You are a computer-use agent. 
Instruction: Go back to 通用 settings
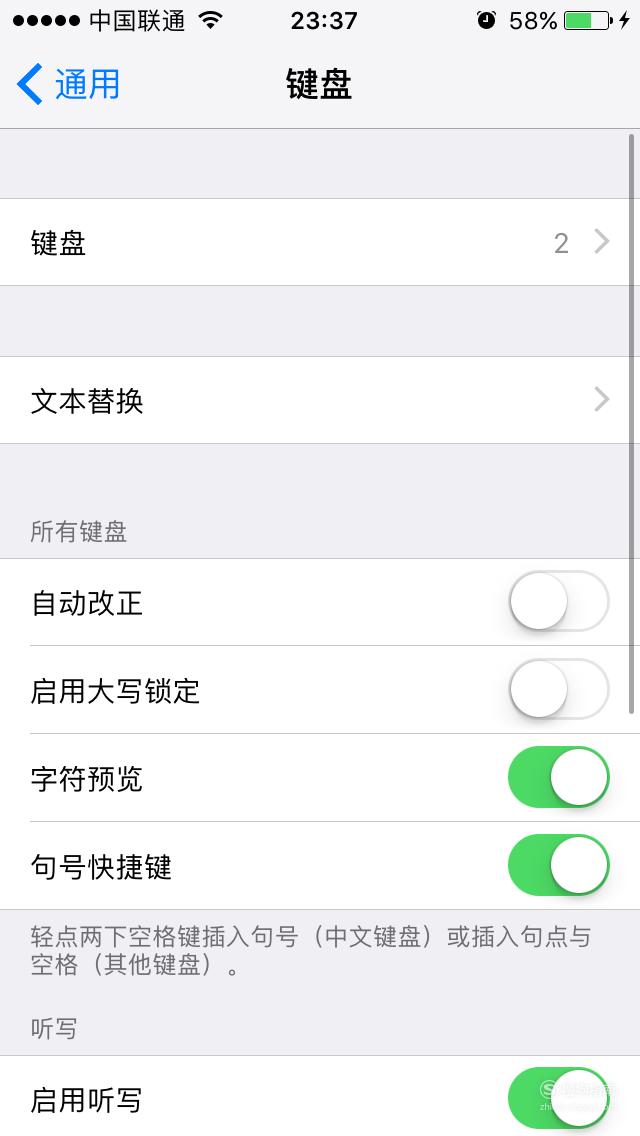point(68,84)
